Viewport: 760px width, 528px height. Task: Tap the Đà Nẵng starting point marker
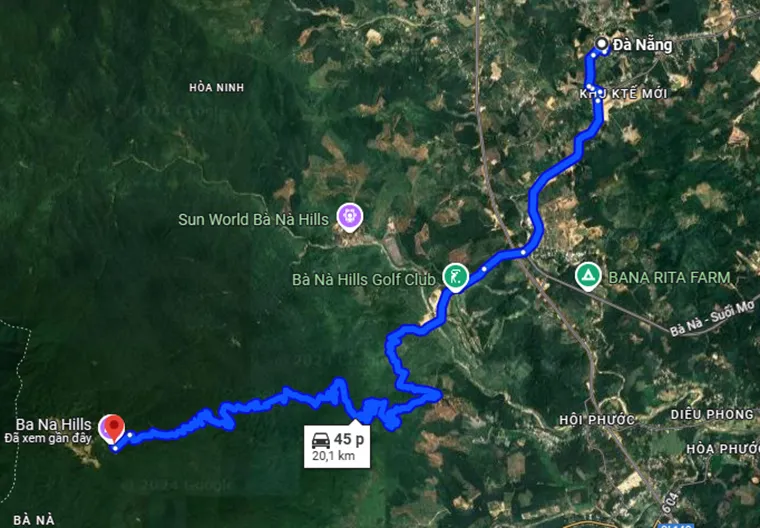pos(602,44)
